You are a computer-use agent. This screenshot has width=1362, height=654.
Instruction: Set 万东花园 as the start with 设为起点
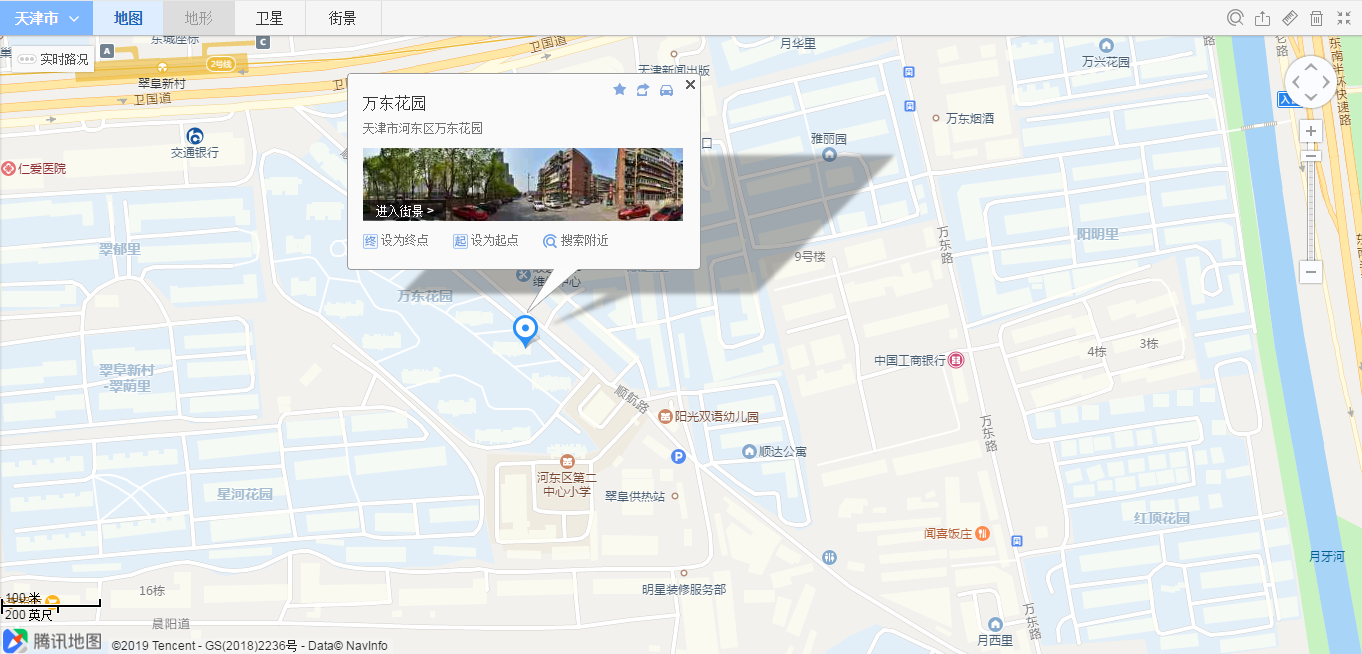click(486, 241)
